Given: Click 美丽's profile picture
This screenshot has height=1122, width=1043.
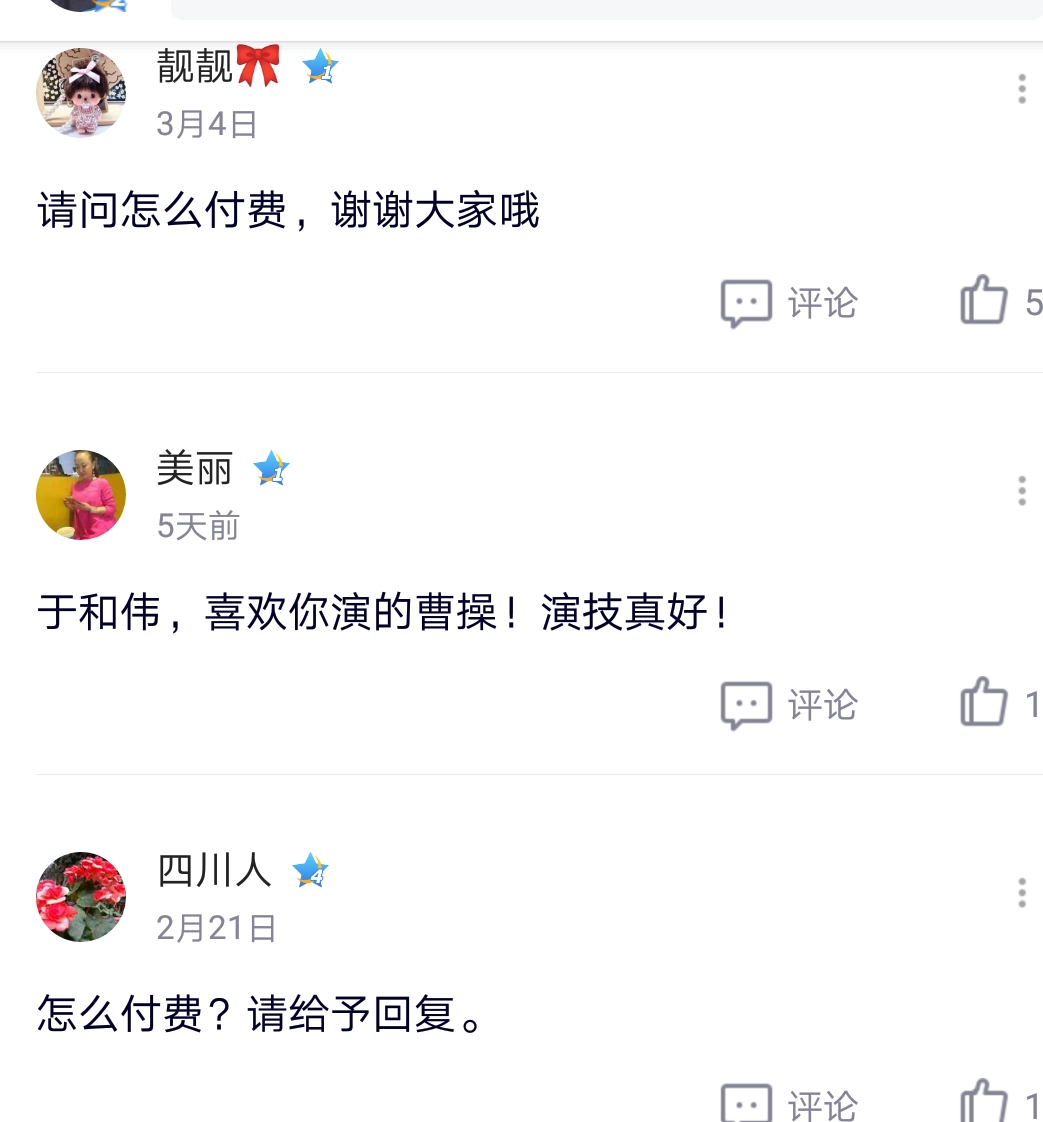Looking at the screenshot, I should (80, 493).
